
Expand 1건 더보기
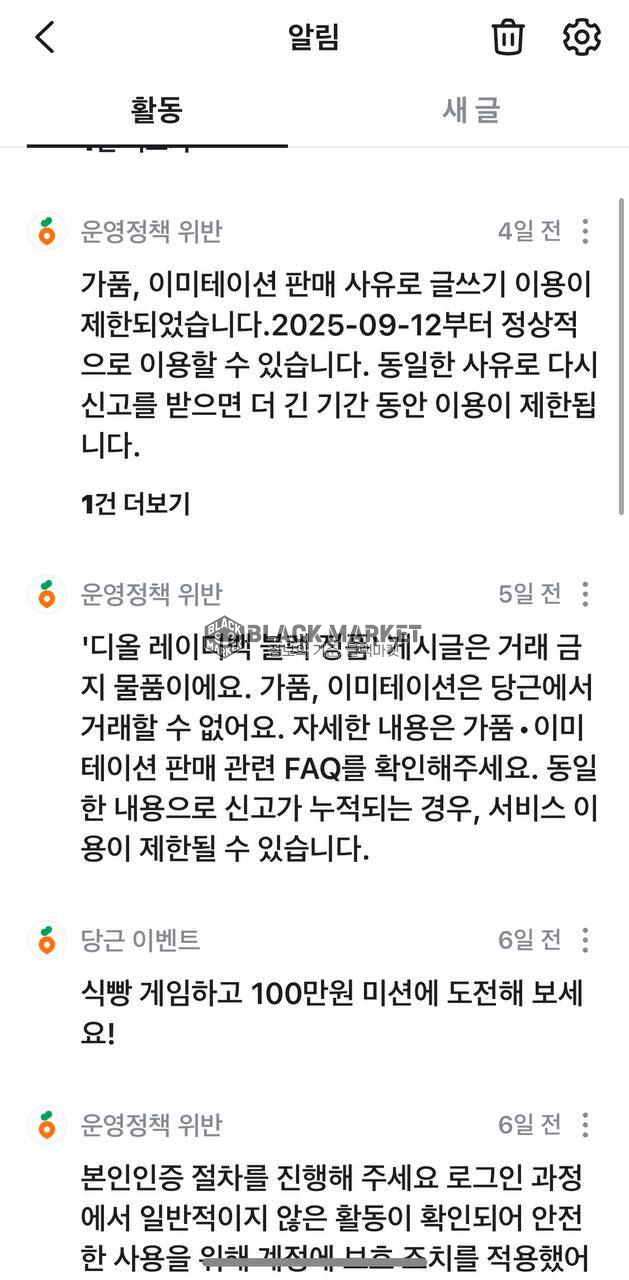(x=136, y=504)
